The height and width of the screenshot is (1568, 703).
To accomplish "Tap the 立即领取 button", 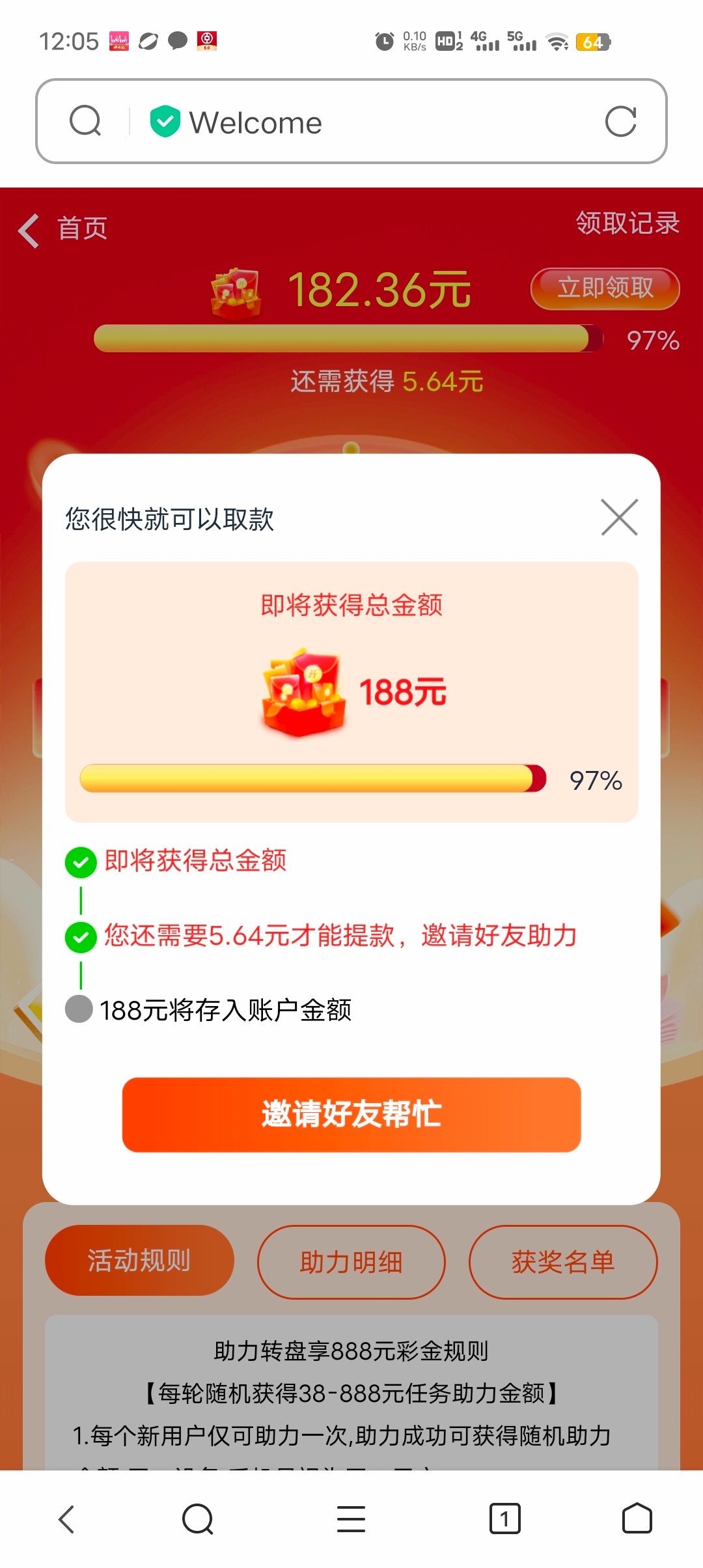I will click(605, 288).
